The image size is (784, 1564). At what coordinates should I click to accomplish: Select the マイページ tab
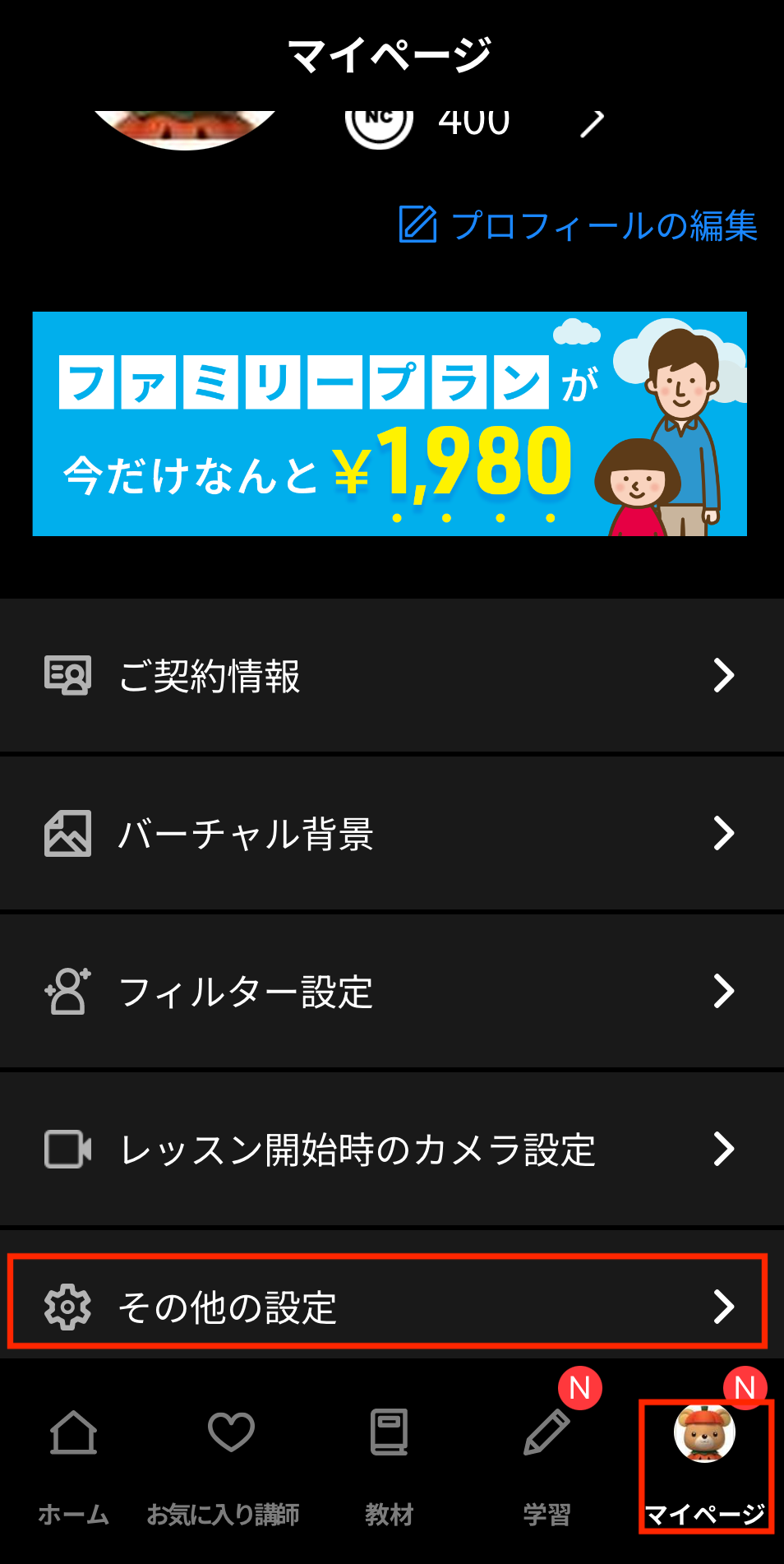click(705, 1464)
